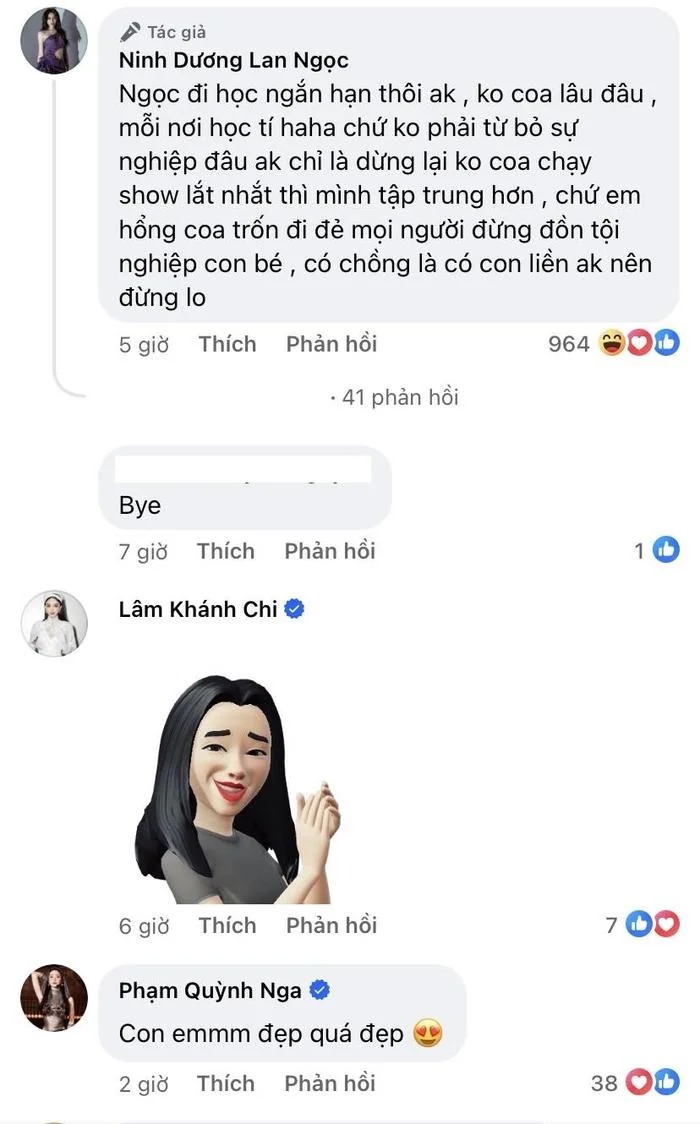Image resolution: width=700 pixels, height=1124 pixels.
Task: Open Ninh Dương Lan Ngọc's profile name
Action: click(233, 61)
